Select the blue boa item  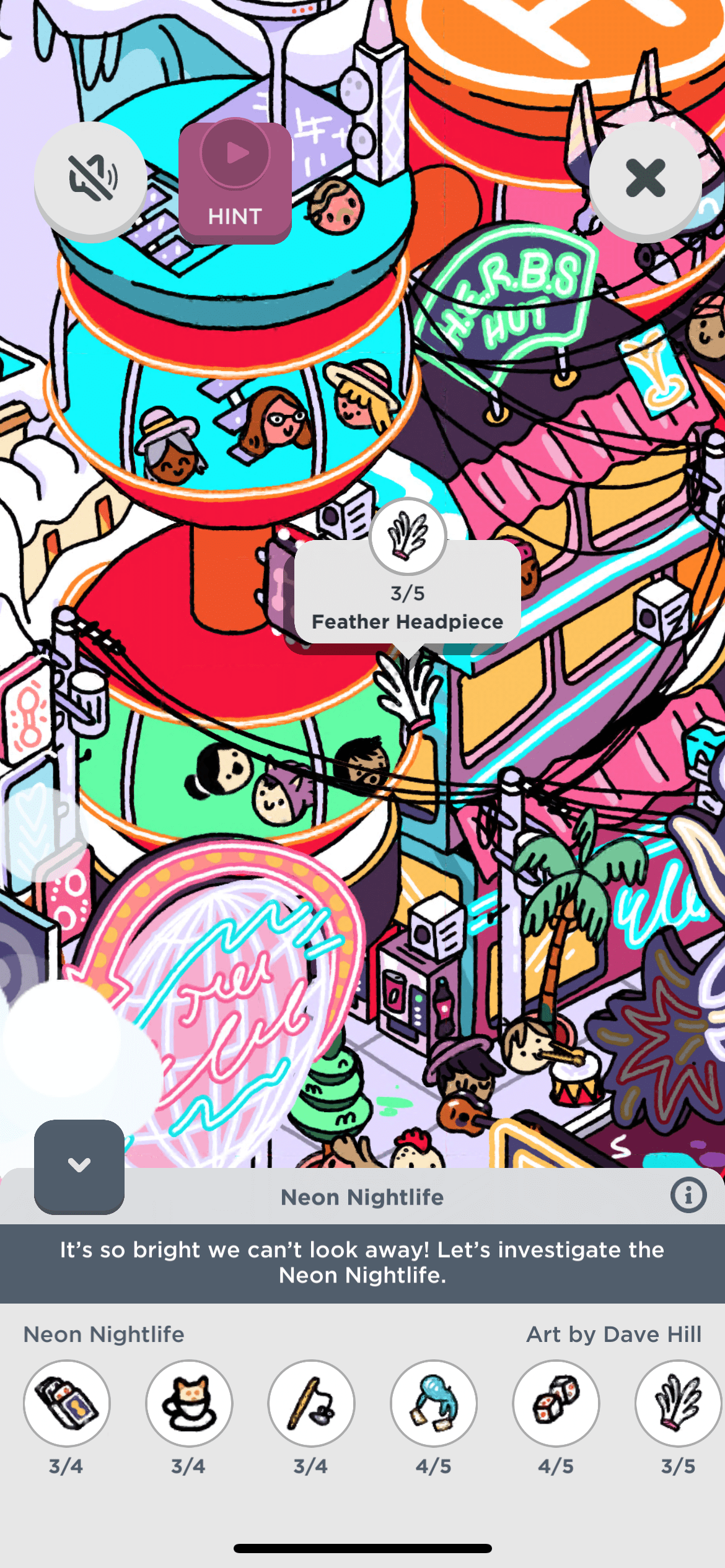coord(434,1403)
